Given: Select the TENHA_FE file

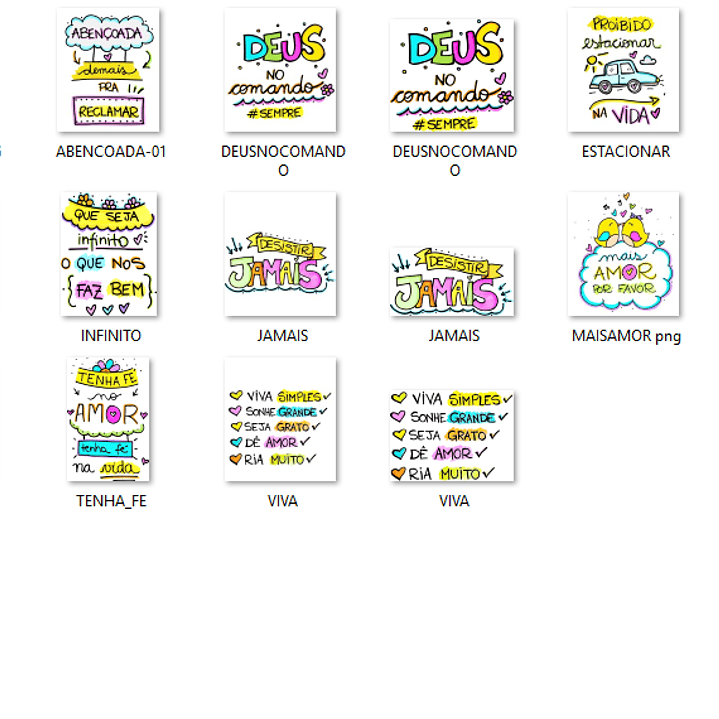Looking at the screenshot, I should click(110, 420).
